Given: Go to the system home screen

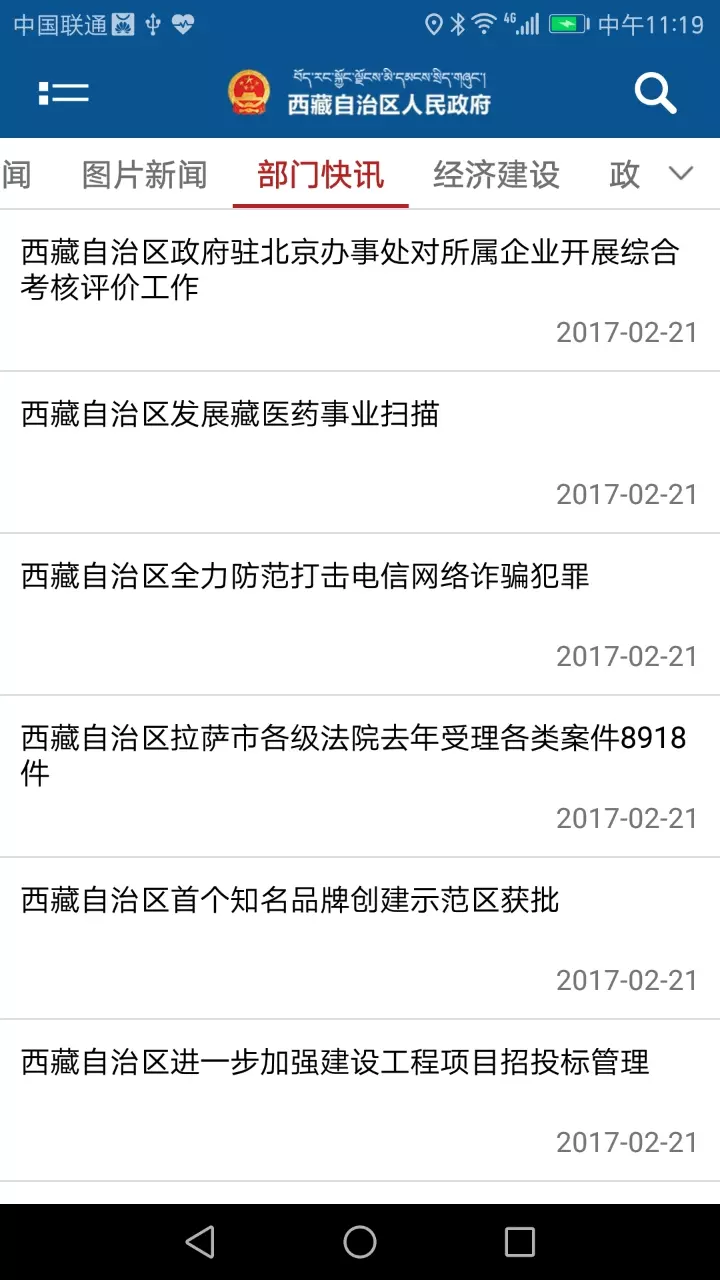Looking at the screenshot, I should pyautogui.click(x=360, y=1242).
